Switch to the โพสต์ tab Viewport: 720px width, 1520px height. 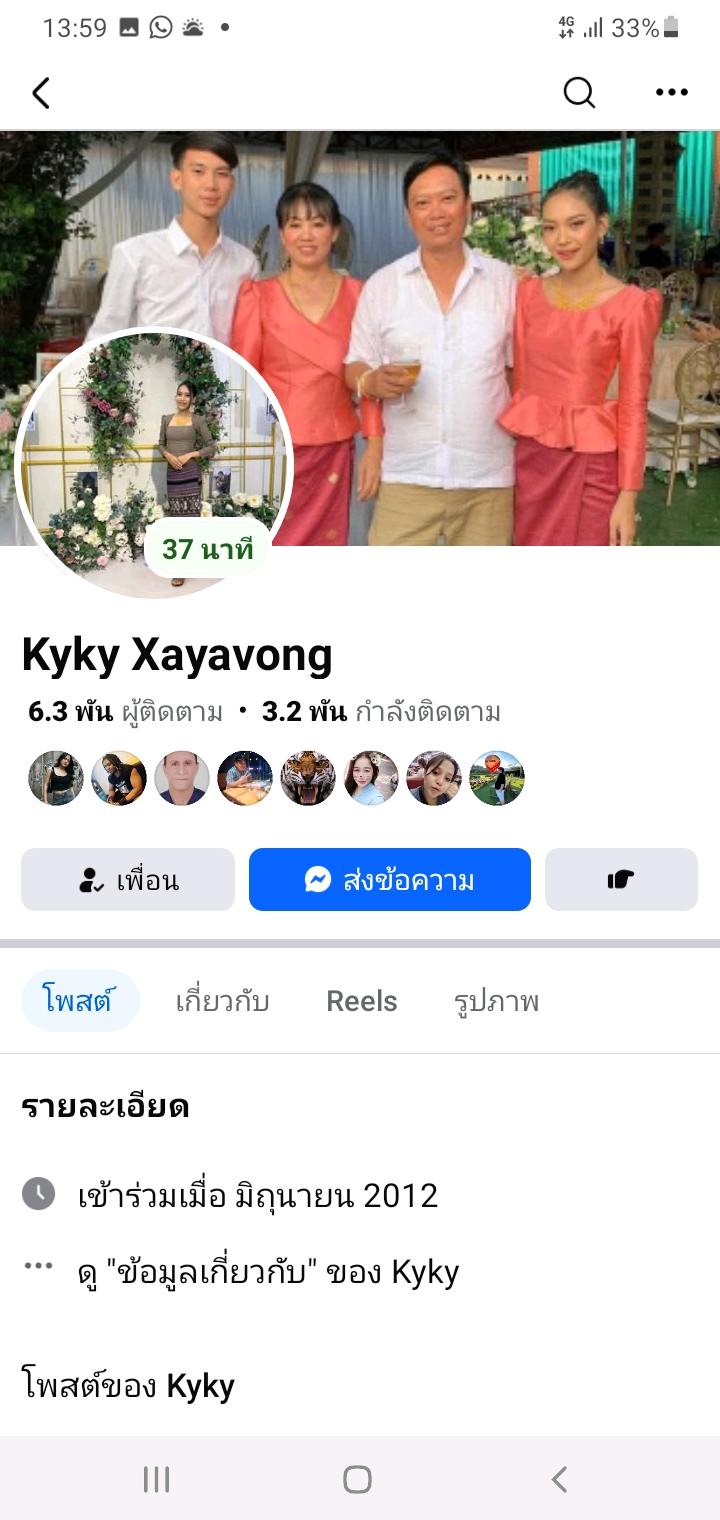click(80, 1001)
